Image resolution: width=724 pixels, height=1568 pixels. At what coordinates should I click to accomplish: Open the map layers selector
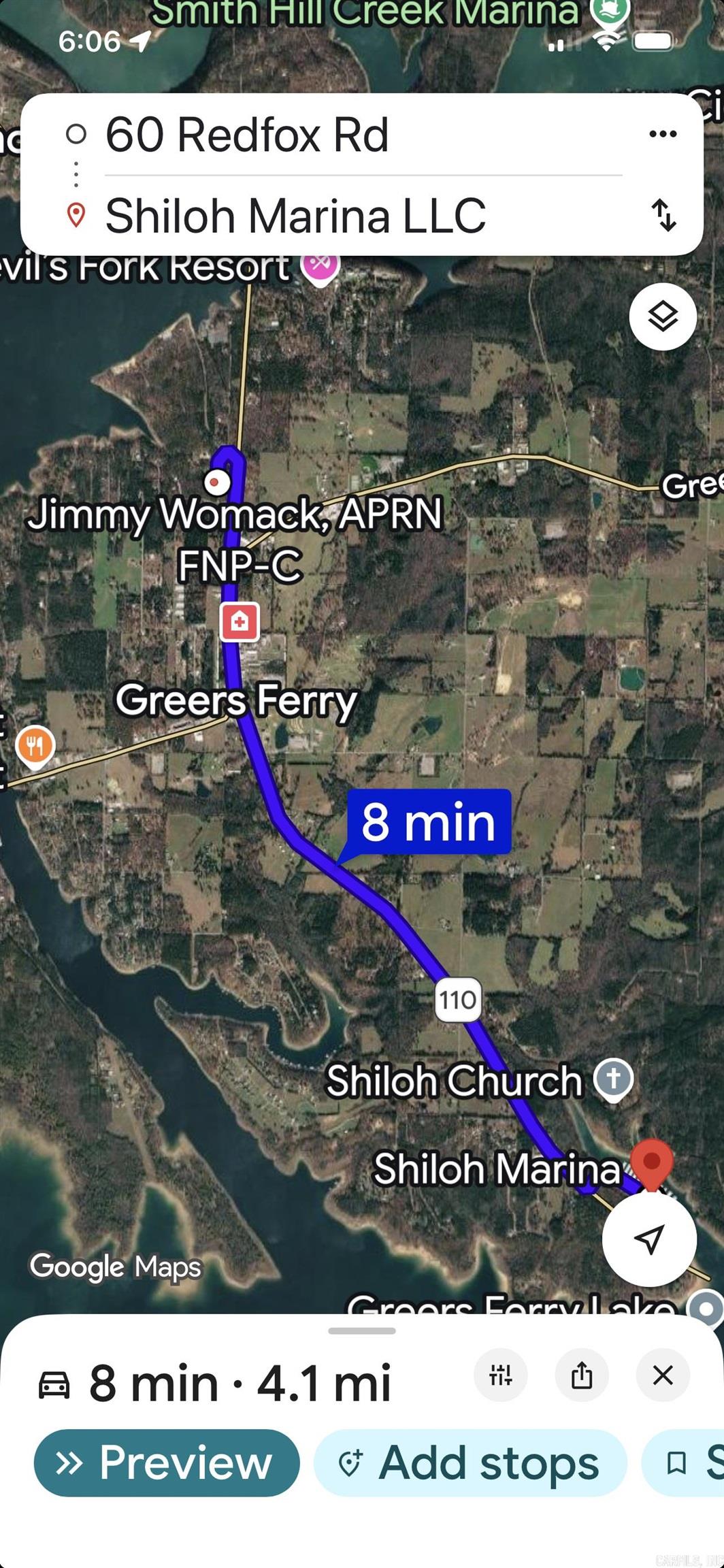tap(663, 318)
